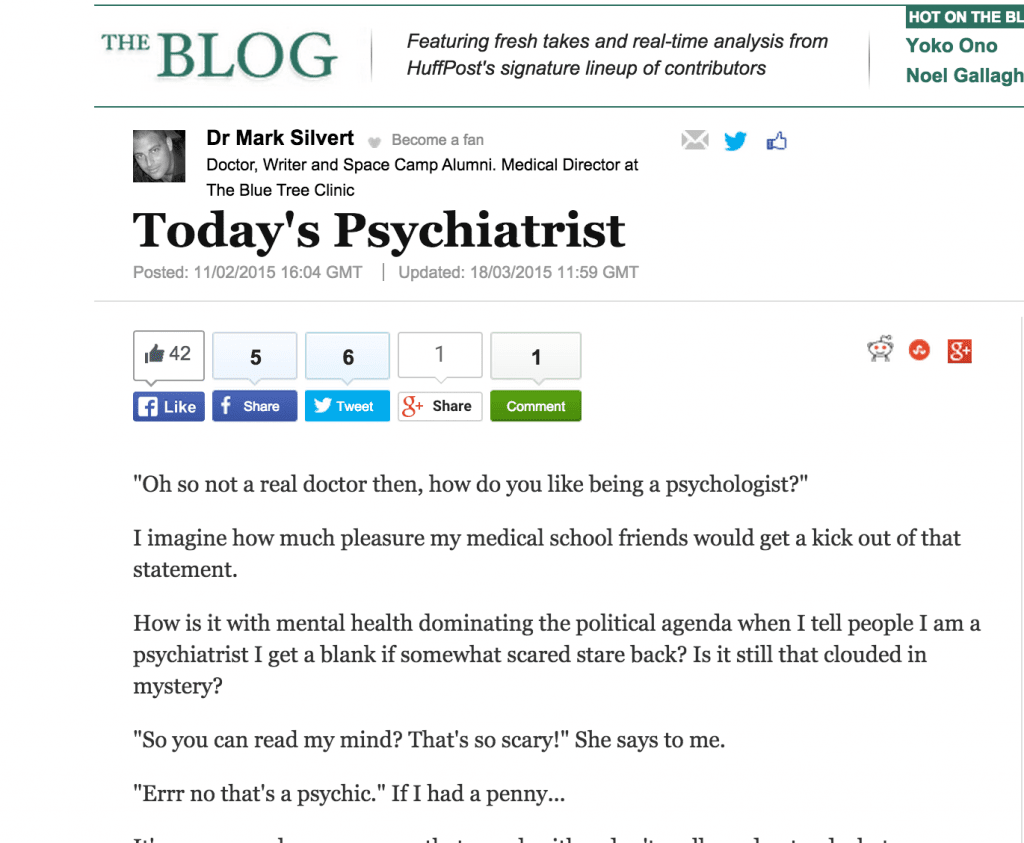Image resolution: width=1024 pixels, height=843 pixels.
Task: Tap Become a fan link
Action: (x=437, y=140)
